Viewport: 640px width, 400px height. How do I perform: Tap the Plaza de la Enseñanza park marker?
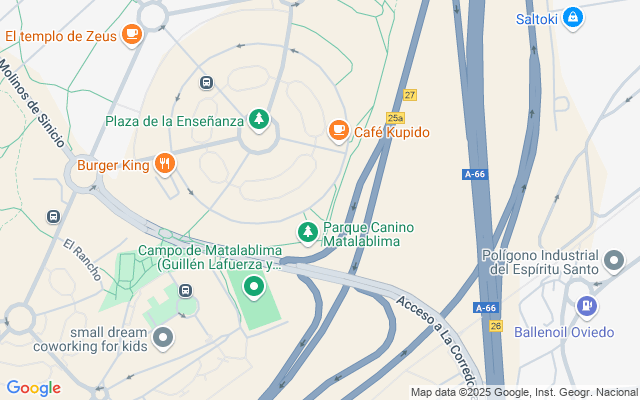tap(259, 120)
